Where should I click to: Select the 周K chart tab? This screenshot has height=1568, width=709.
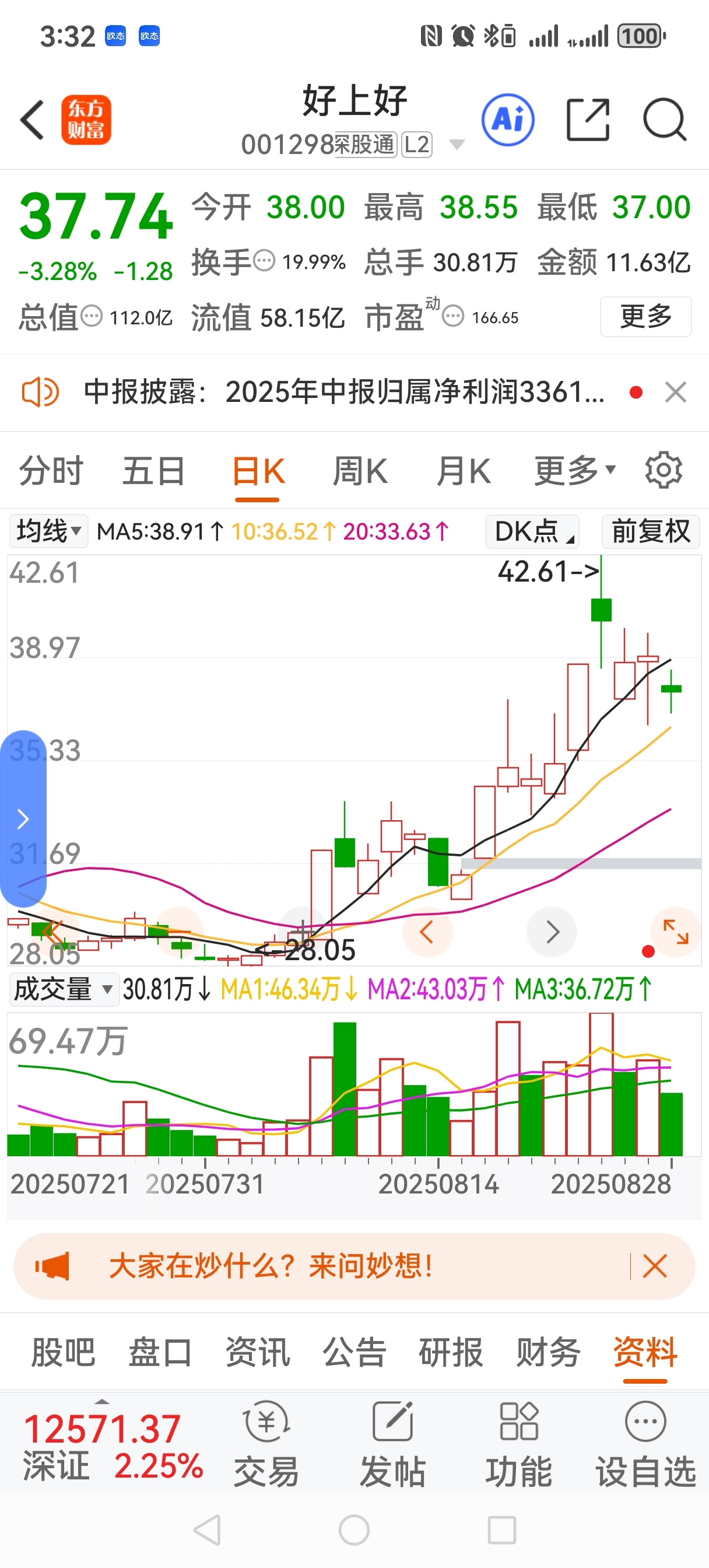click(360, 471)
